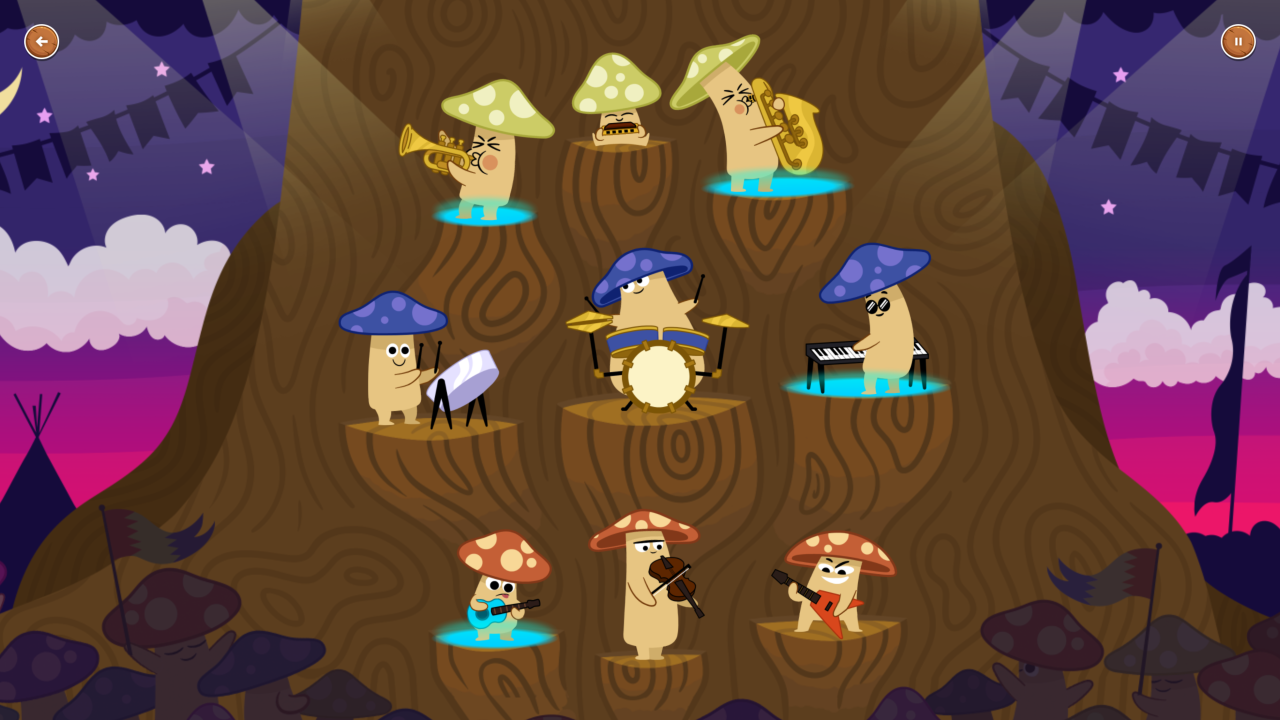Go back using the arrow button
The height and width of the screenshot is (720, 1280).
click(42, 42)
